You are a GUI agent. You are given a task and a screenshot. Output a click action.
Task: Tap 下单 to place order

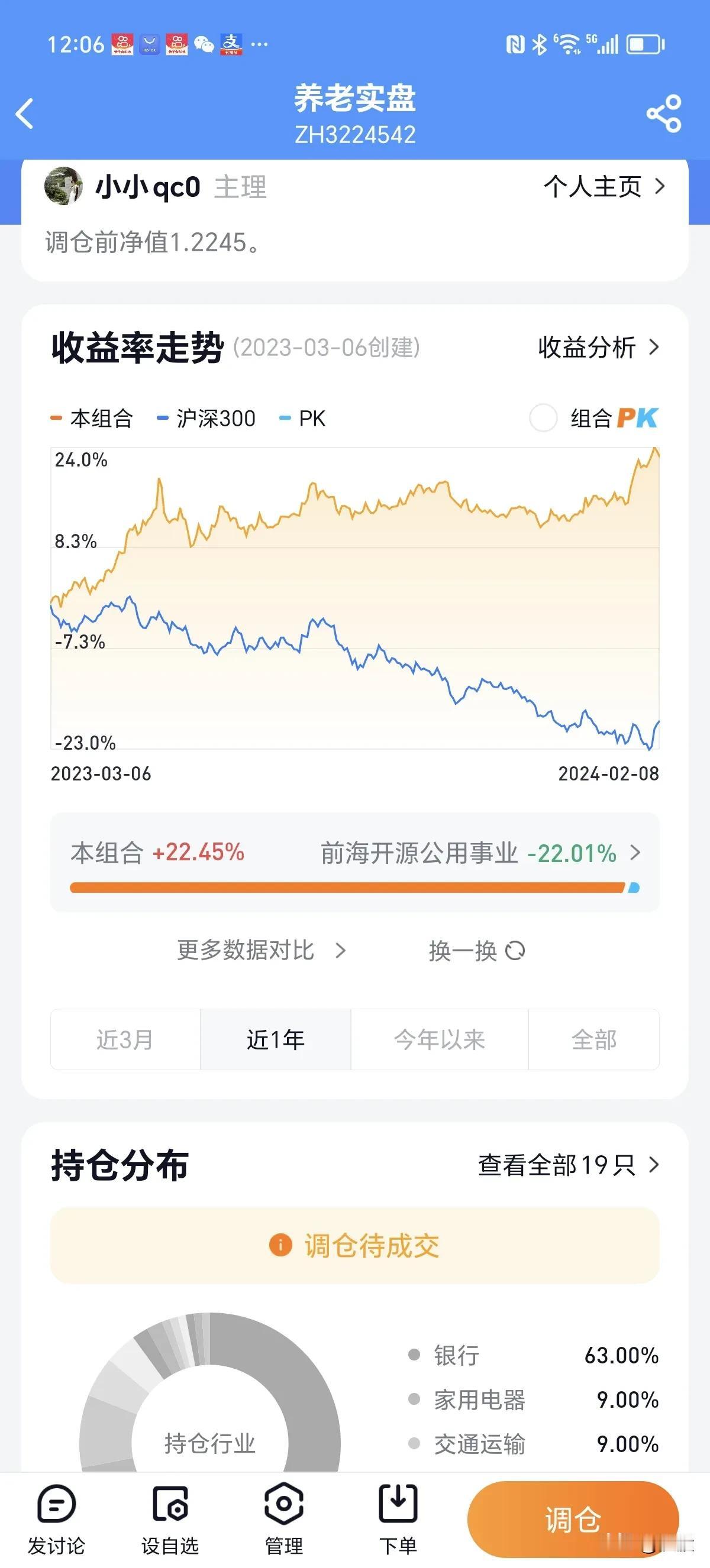[398, 1520]
